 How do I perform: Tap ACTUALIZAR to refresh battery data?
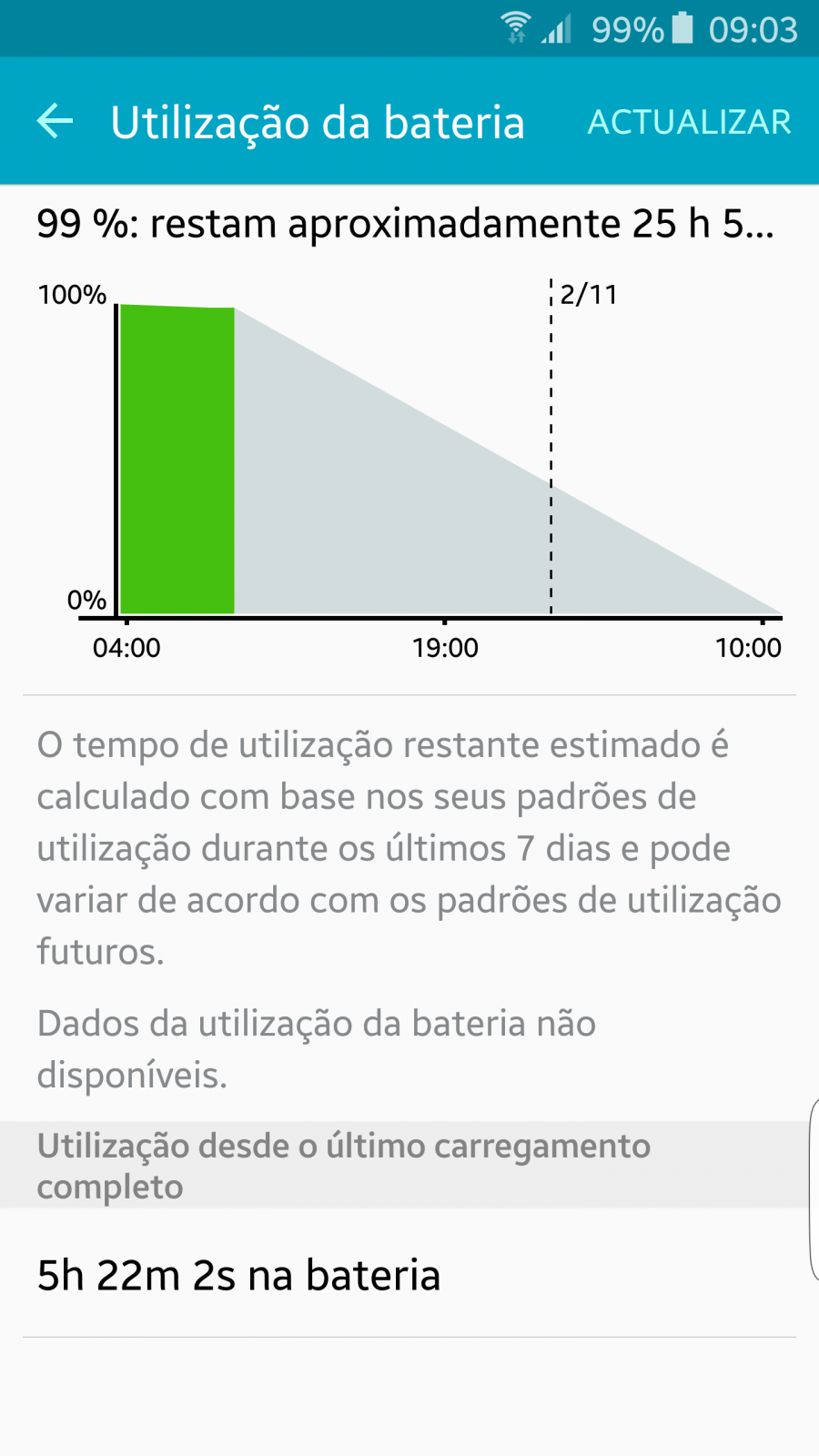[x=689, y=122]
